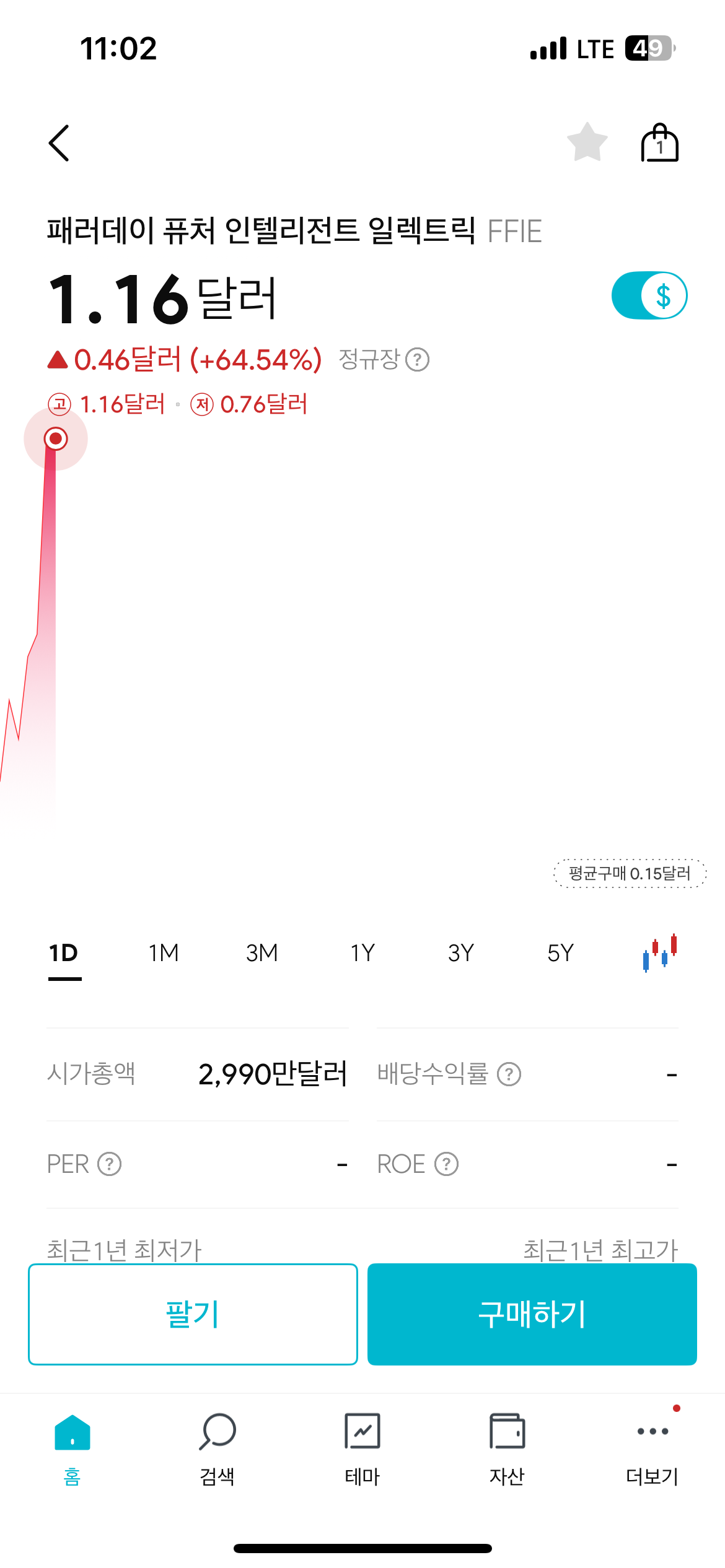The width and height of the screenshot is (725, 1568).
Task: Open the shopping bag with badge 1
Action: pyautogui.click(x=659, y=141)
